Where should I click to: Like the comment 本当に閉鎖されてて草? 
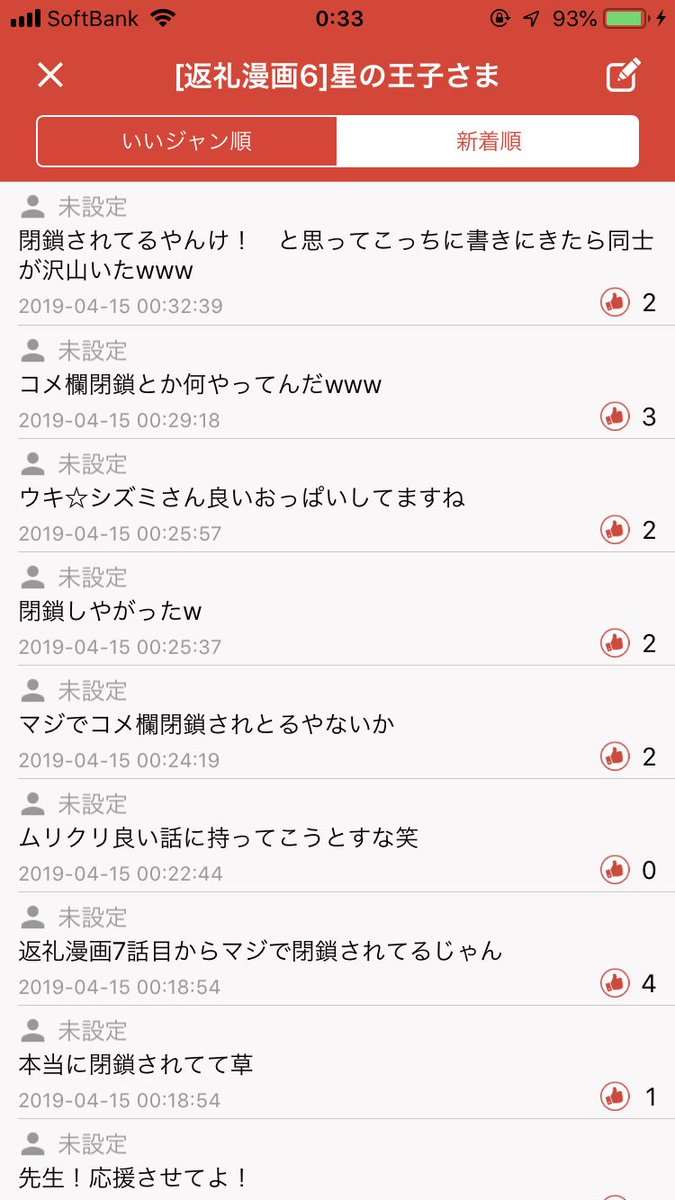click(x=615, y=1096)
